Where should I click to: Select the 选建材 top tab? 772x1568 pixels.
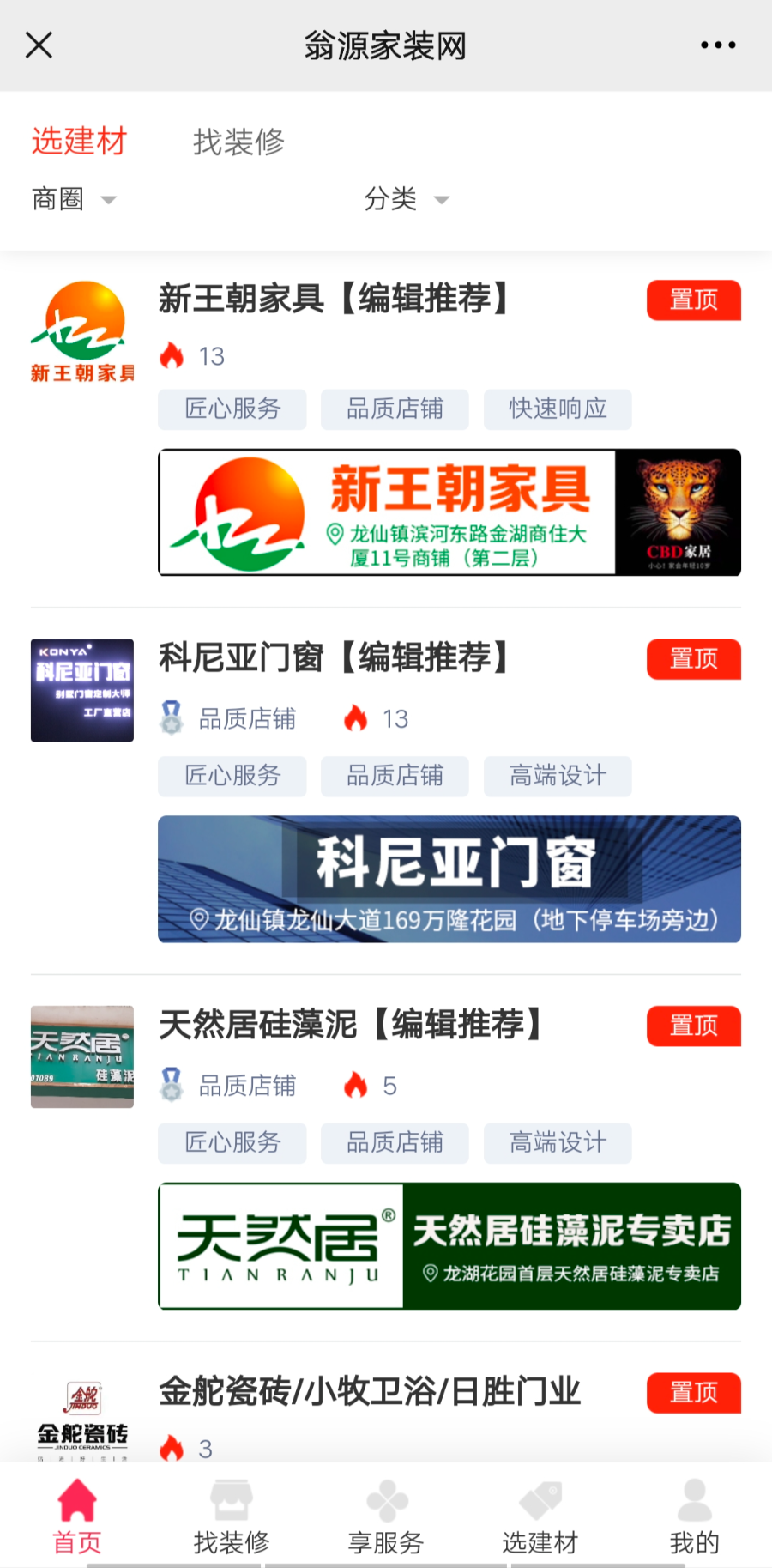[79, 141]
